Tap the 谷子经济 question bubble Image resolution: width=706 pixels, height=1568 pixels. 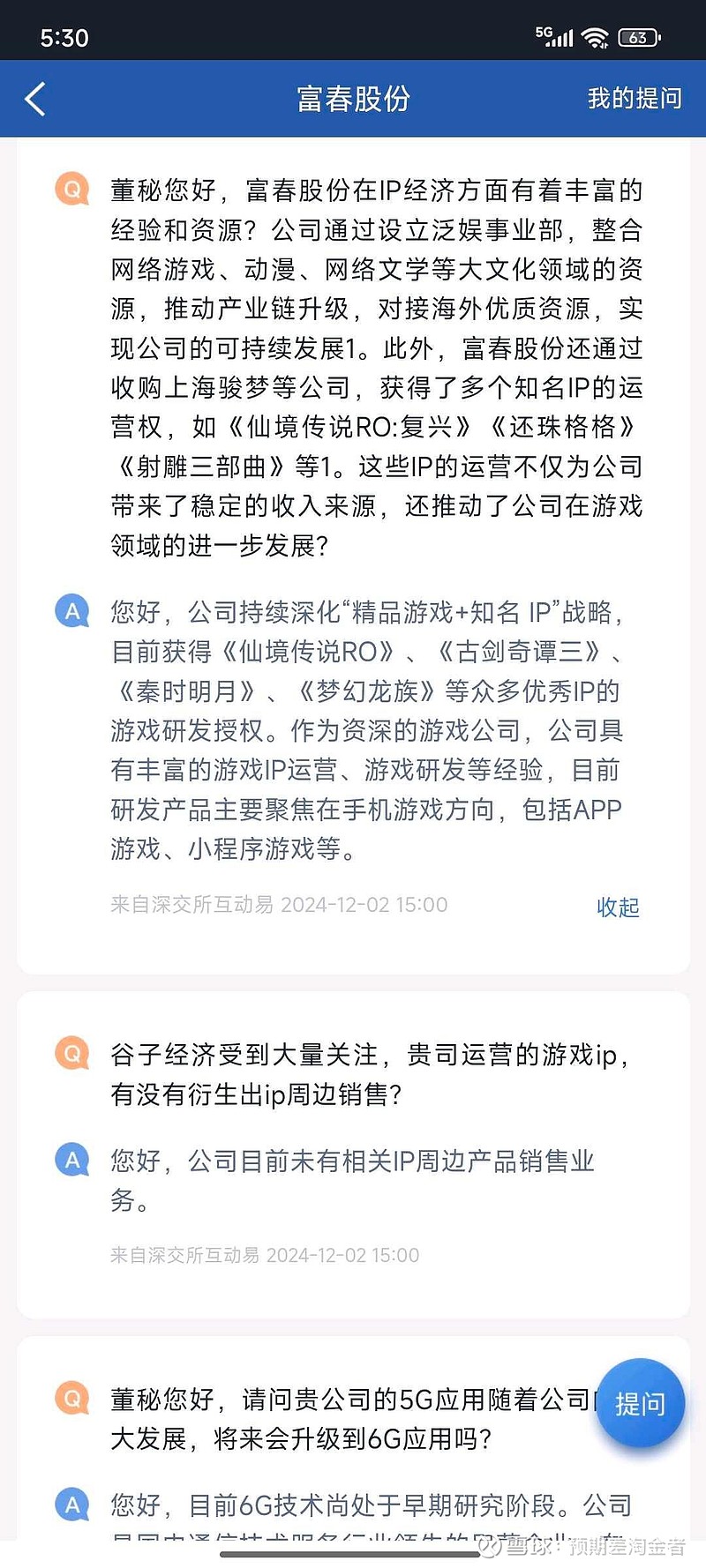click(371, 1071)
